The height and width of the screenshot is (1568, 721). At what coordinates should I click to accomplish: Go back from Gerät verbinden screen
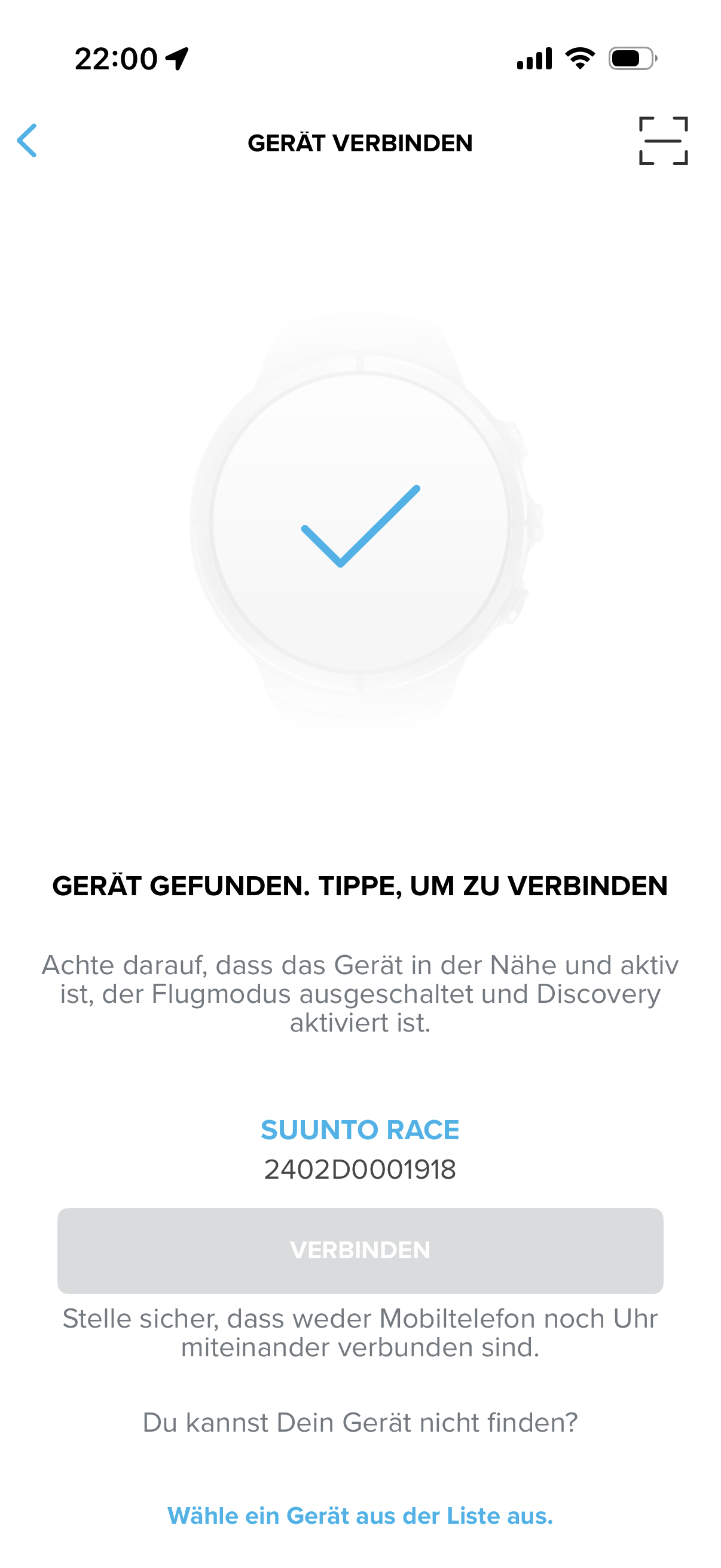pyautogui.click(x=27, y=141)
